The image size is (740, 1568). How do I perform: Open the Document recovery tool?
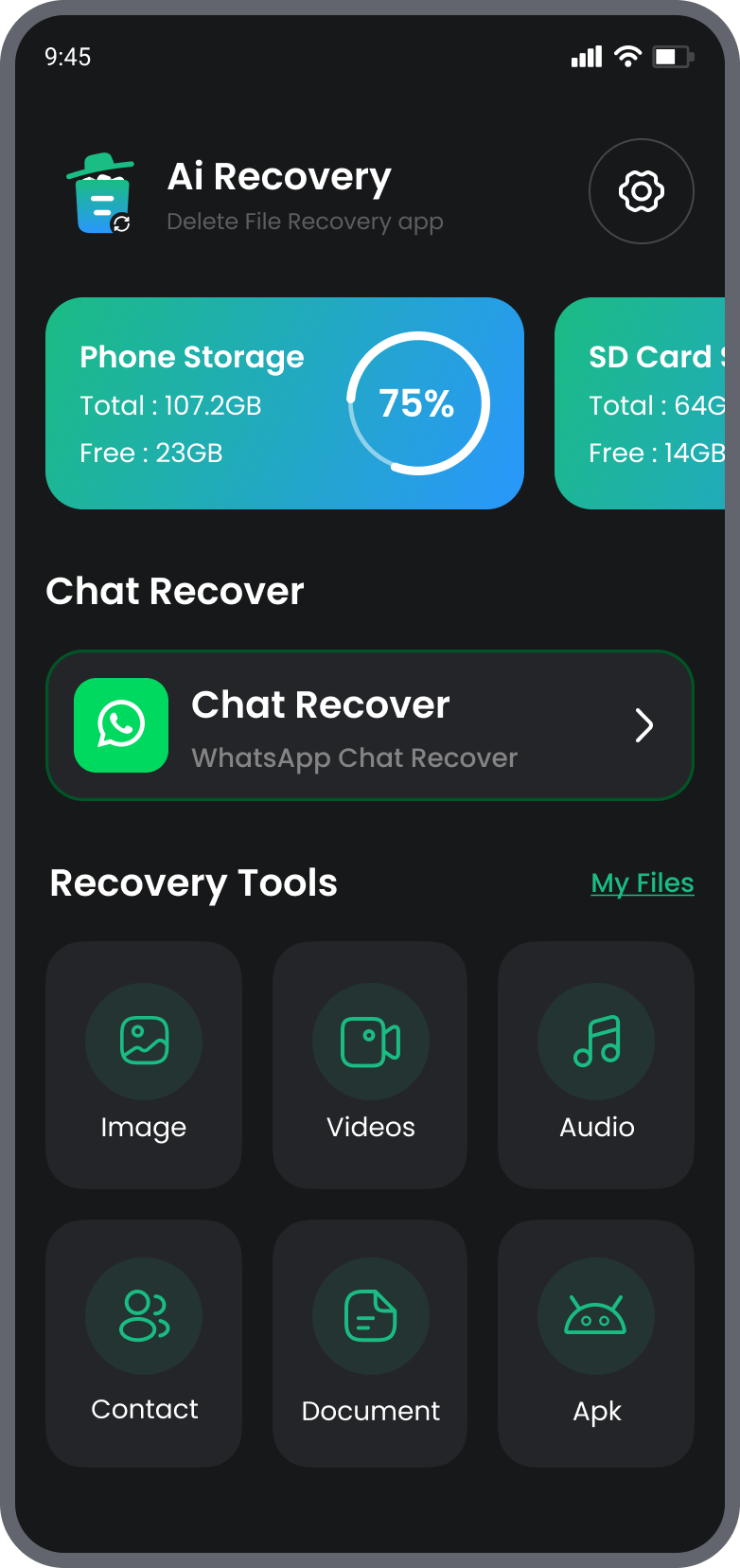pos(370,1343)
